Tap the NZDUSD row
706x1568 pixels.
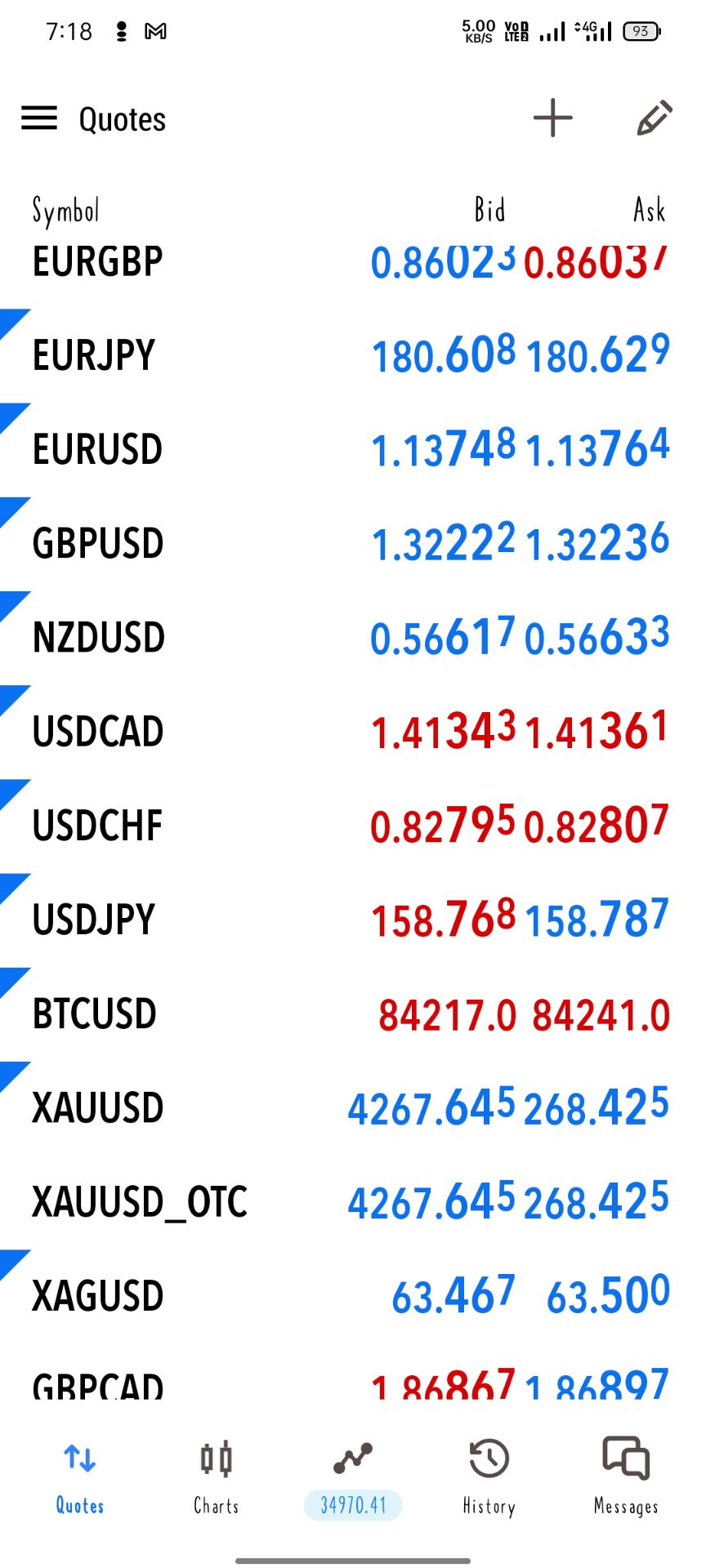pos(353,637)
